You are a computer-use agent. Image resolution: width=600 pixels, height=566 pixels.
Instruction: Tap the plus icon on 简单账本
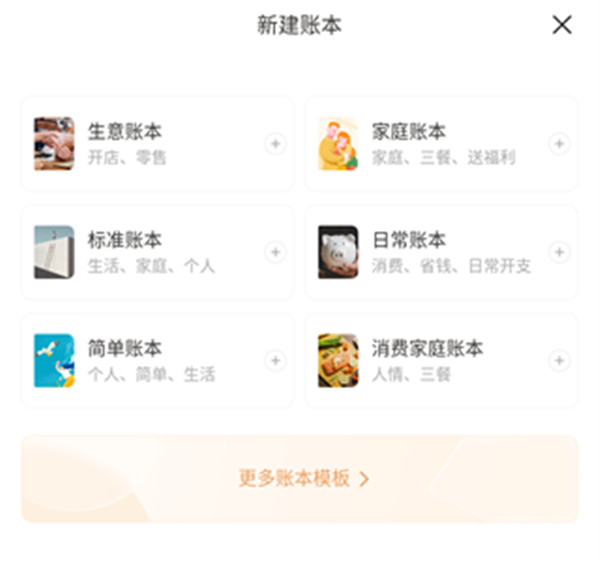click(x=275, y=360)
